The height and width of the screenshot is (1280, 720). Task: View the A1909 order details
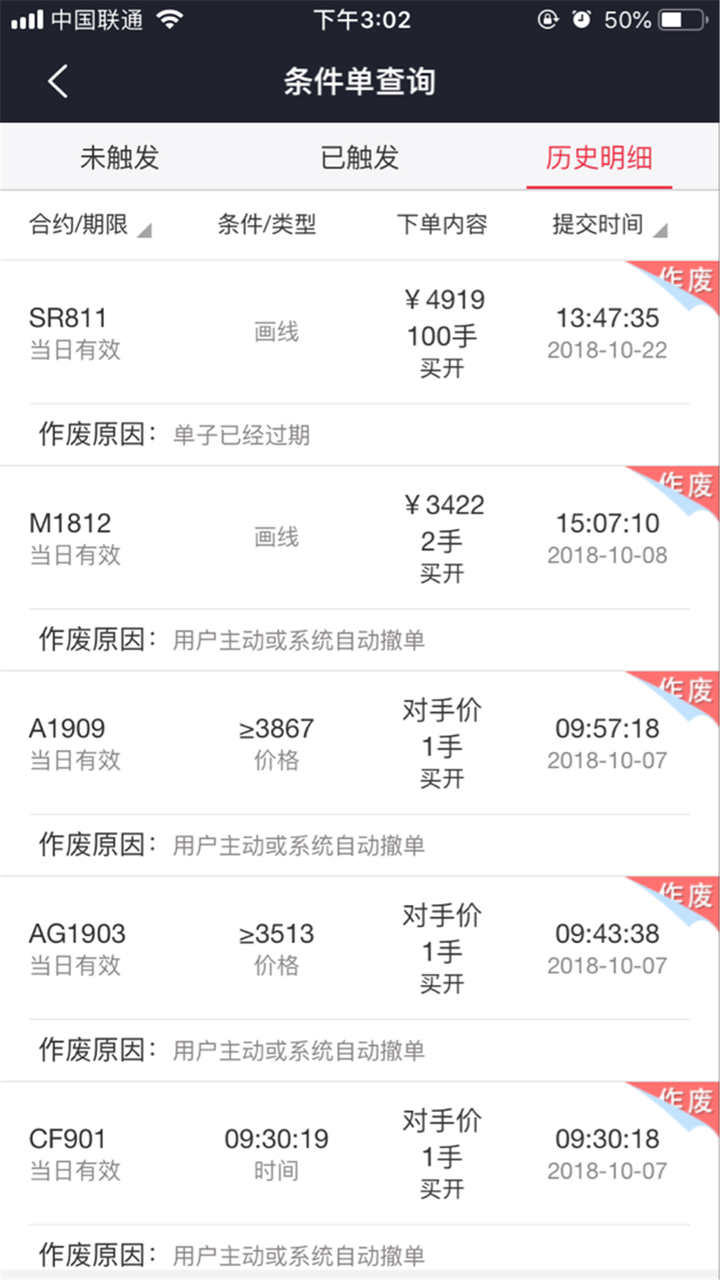coord(360,744)
